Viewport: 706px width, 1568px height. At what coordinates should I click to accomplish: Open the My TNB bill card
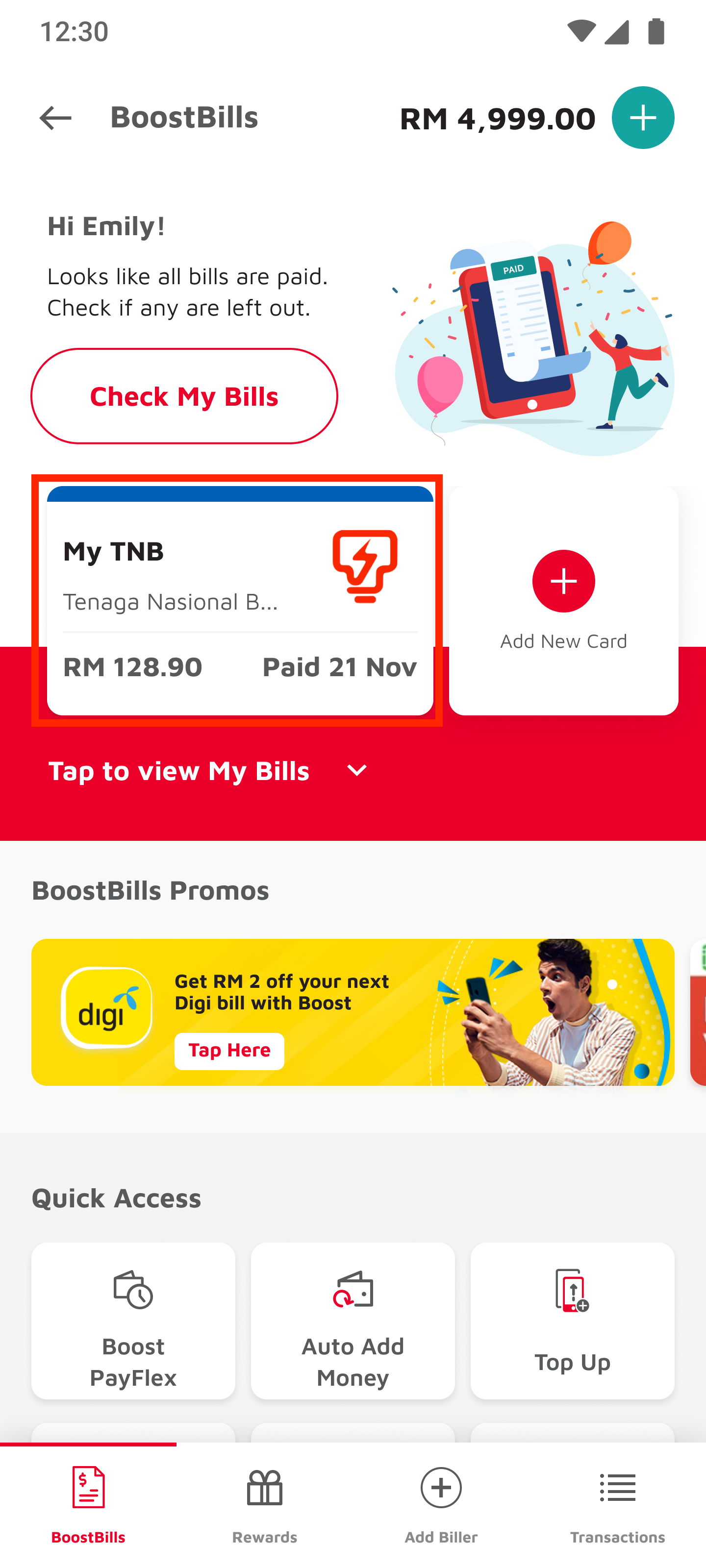pos(239,600)
